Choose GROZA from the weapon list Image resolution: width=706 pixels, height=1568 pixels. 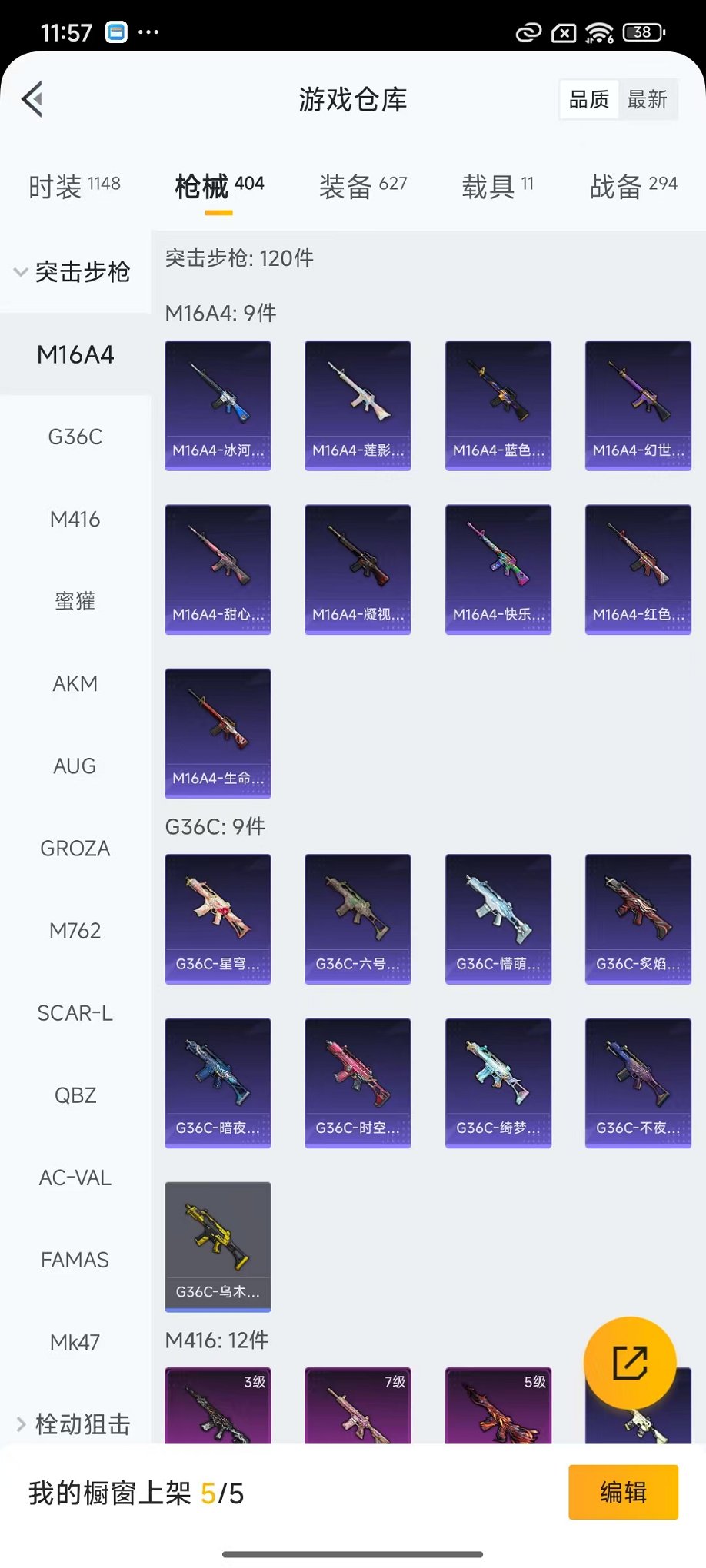click(75, 849)
